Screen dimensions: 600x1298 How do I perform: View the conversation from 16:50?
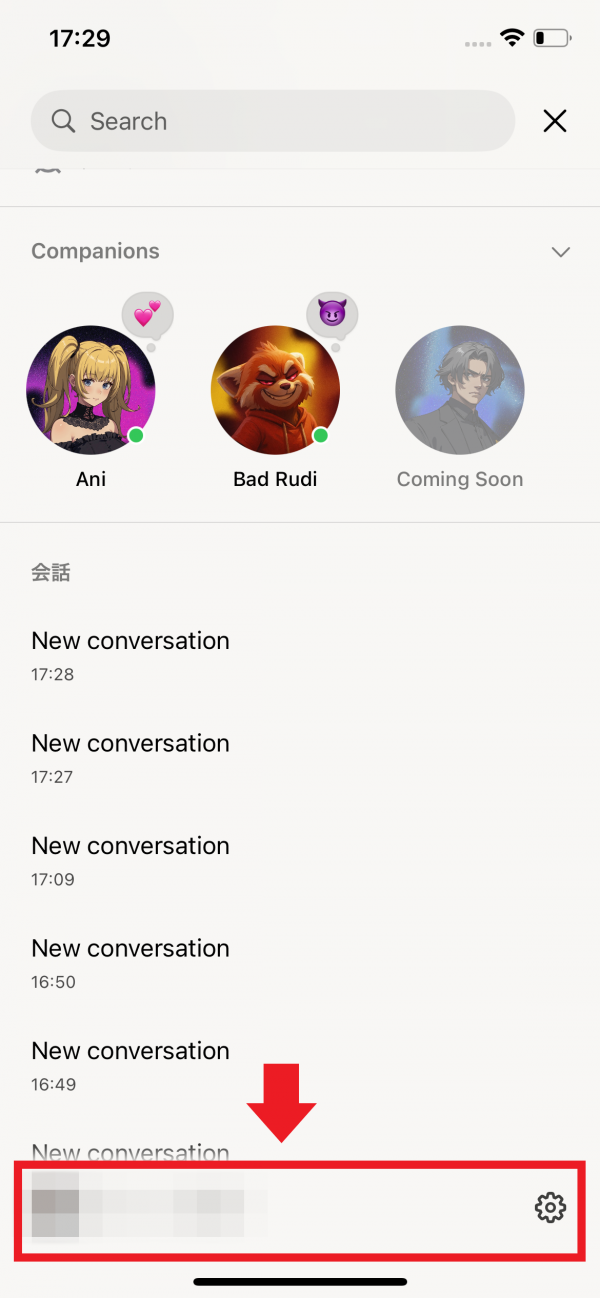pyautogui.click(x=130, y=963)
